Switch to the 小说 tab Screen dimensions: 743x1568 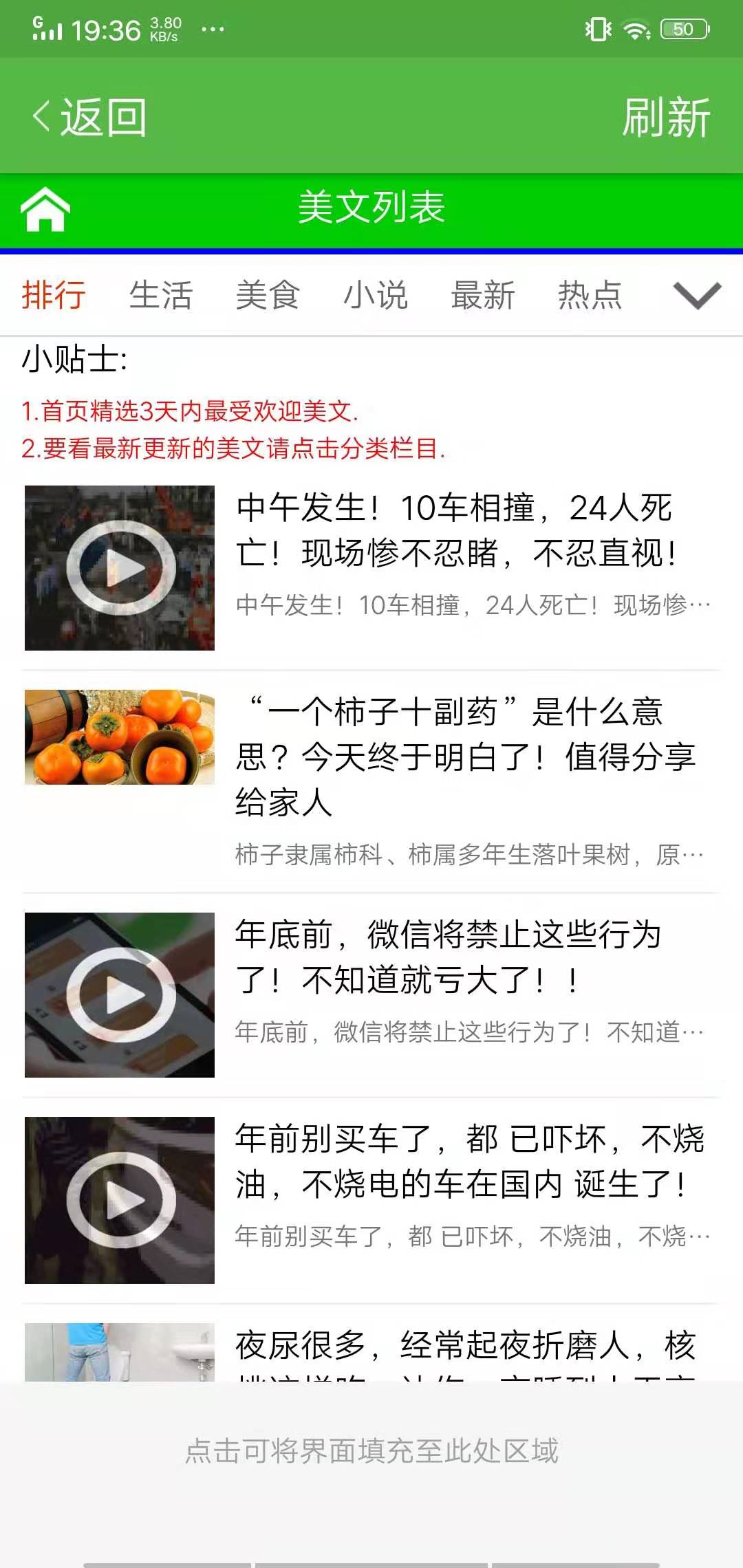[x=375, y=296]
